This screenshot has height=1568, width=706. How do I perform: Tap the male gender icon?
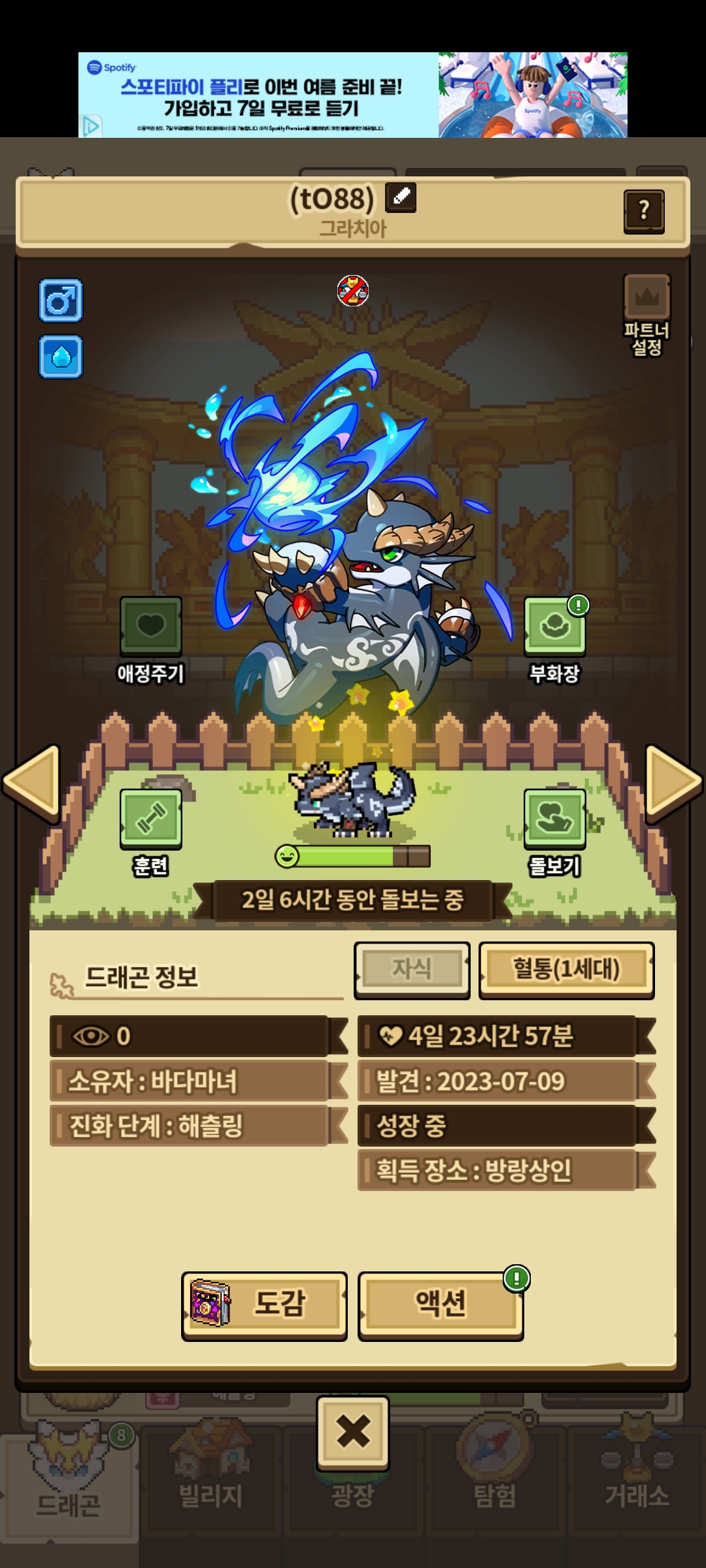(x=61, y=301)
